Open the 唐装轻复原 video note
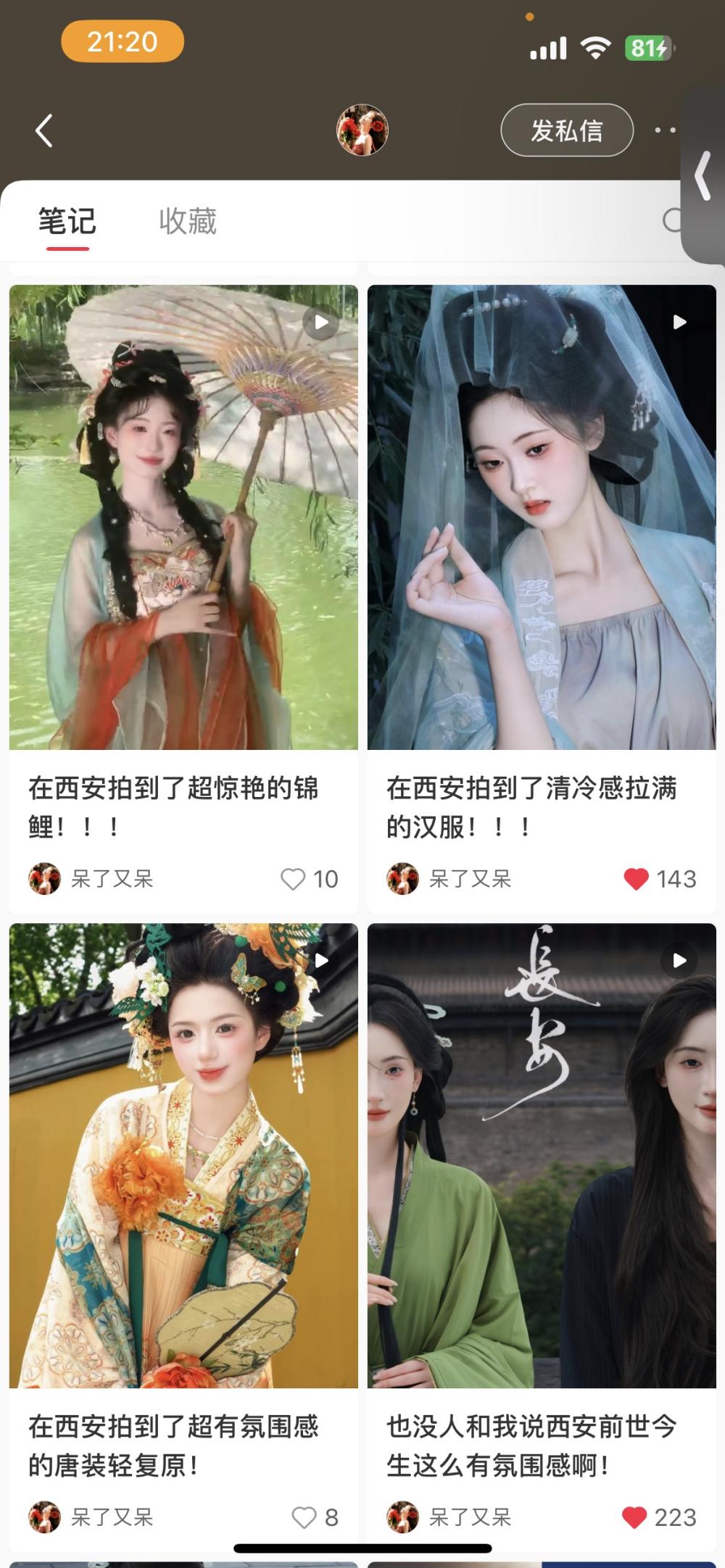The image size is (725, 1568). (183, 1155)
